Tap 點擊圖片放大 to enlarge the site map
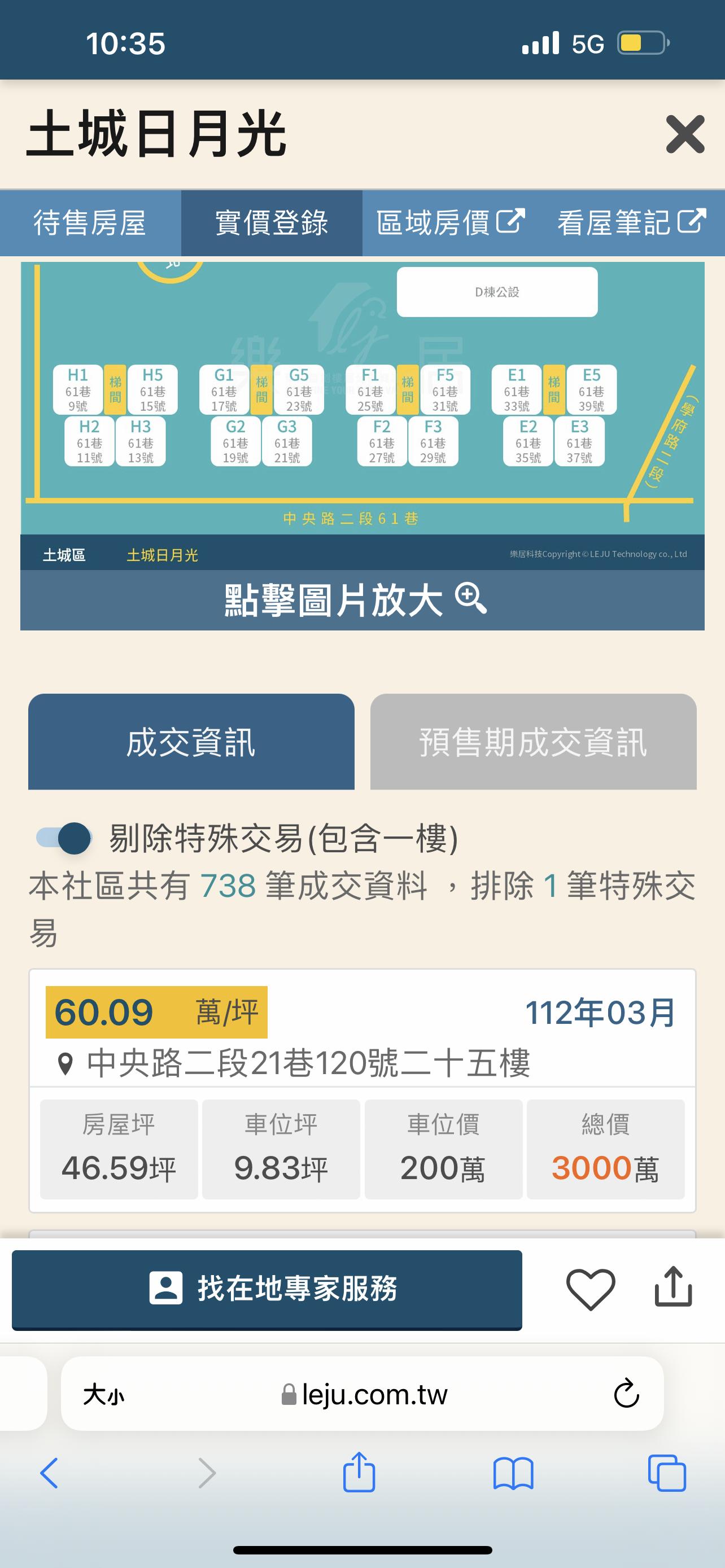Screen dimensions: 725x1568 (x=356, y=599)
